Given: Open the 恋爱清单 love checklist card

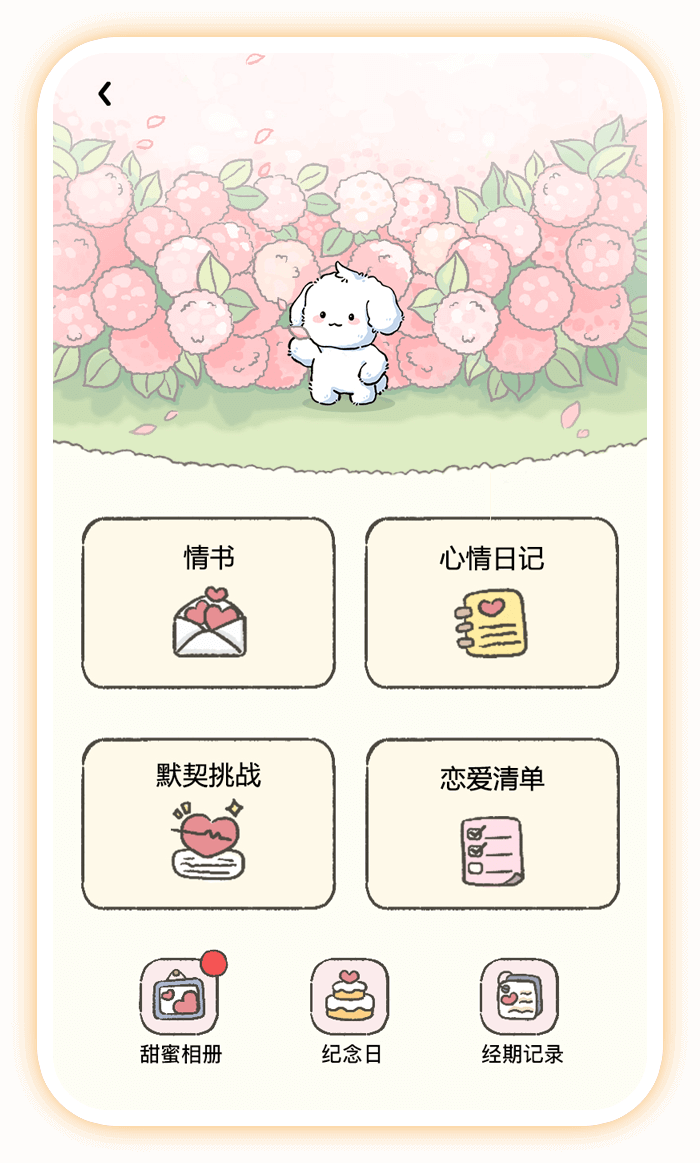Looking at the screenshot, I should tap(491, 824).
